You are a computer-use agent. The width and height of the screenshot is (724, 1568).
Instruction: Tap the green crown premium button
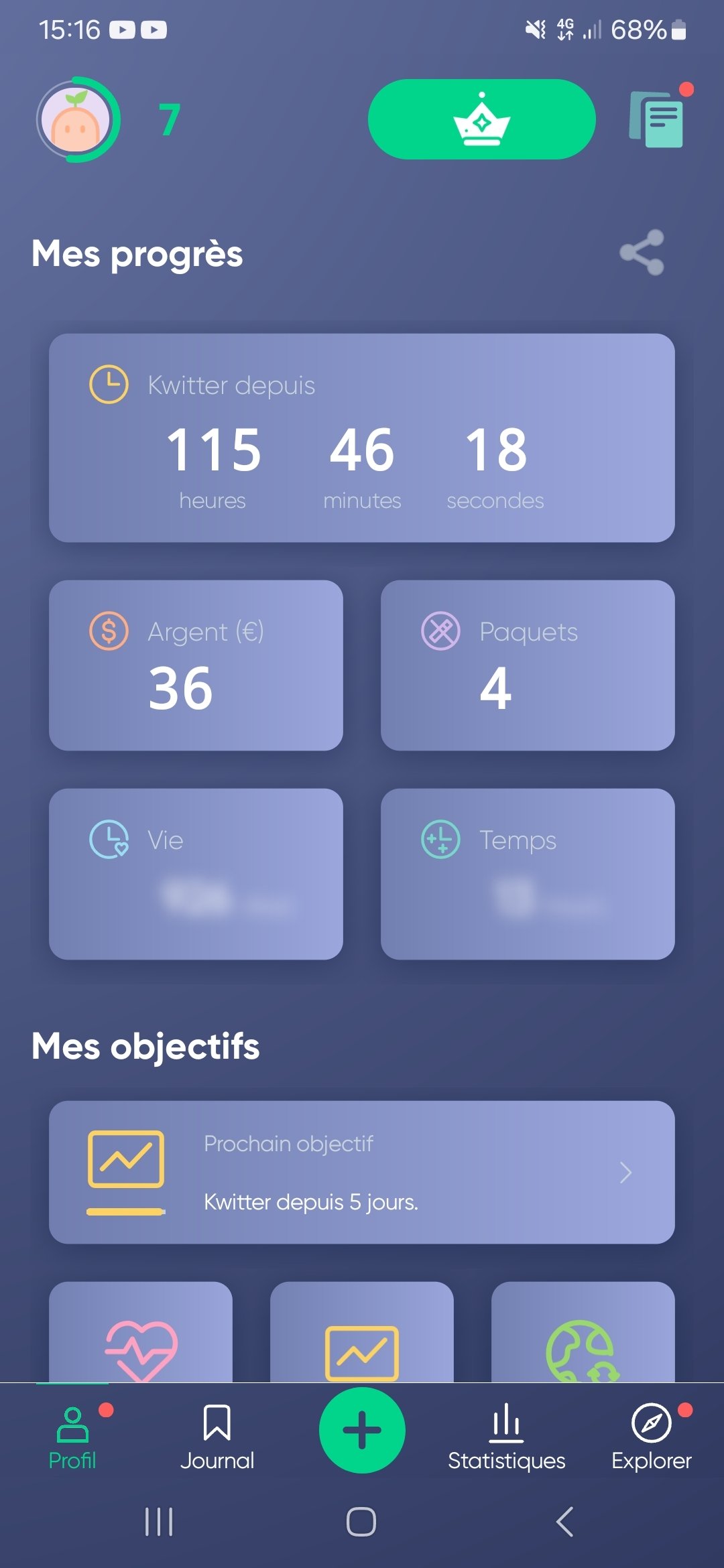point(481,119)
